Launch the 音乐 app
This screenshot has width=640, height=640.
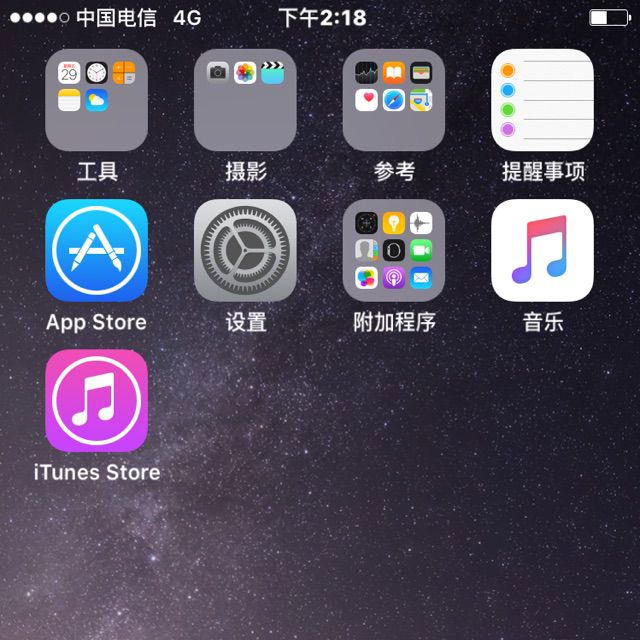pyautogui.click(x=542, y=250)
